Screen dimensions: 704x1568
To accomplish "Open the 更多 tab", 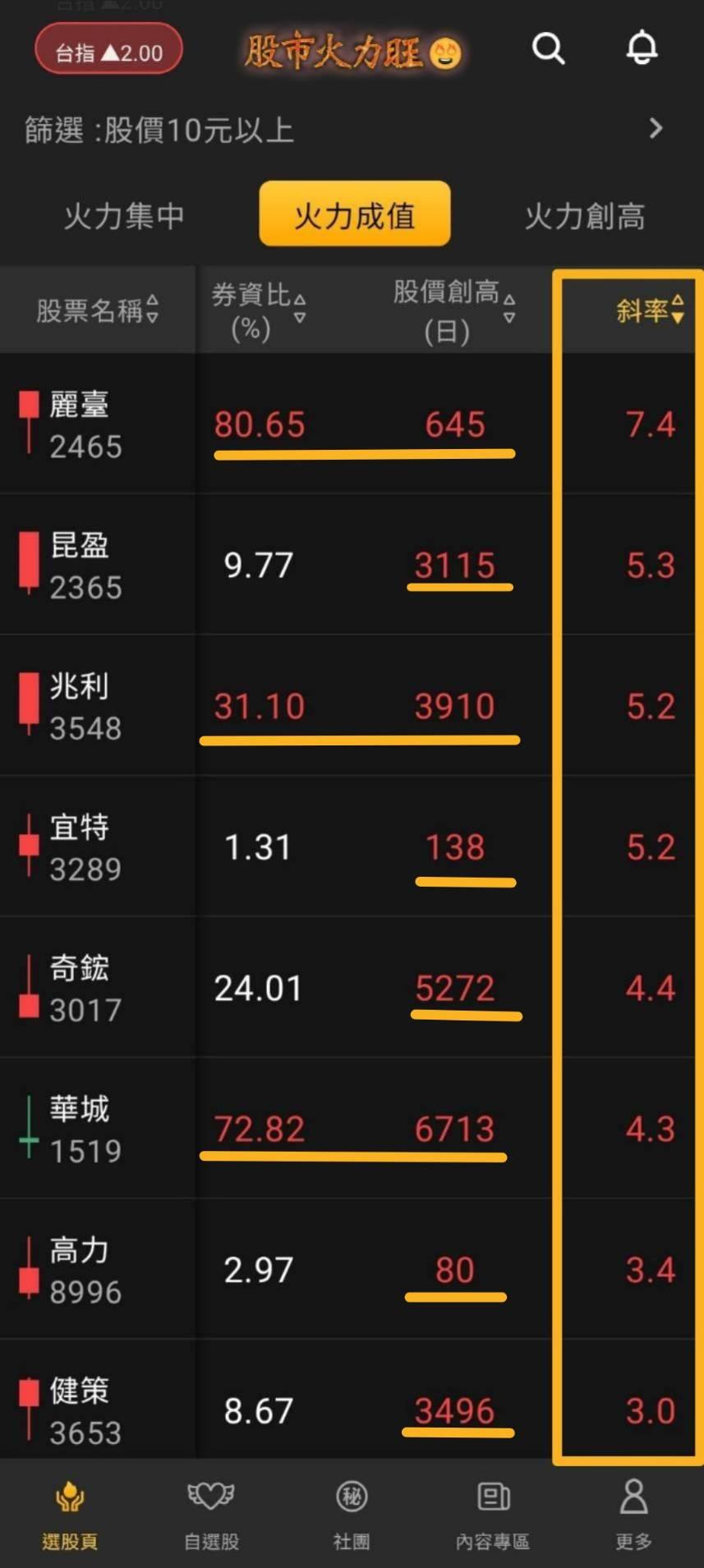I will (x=633, y=1515).
